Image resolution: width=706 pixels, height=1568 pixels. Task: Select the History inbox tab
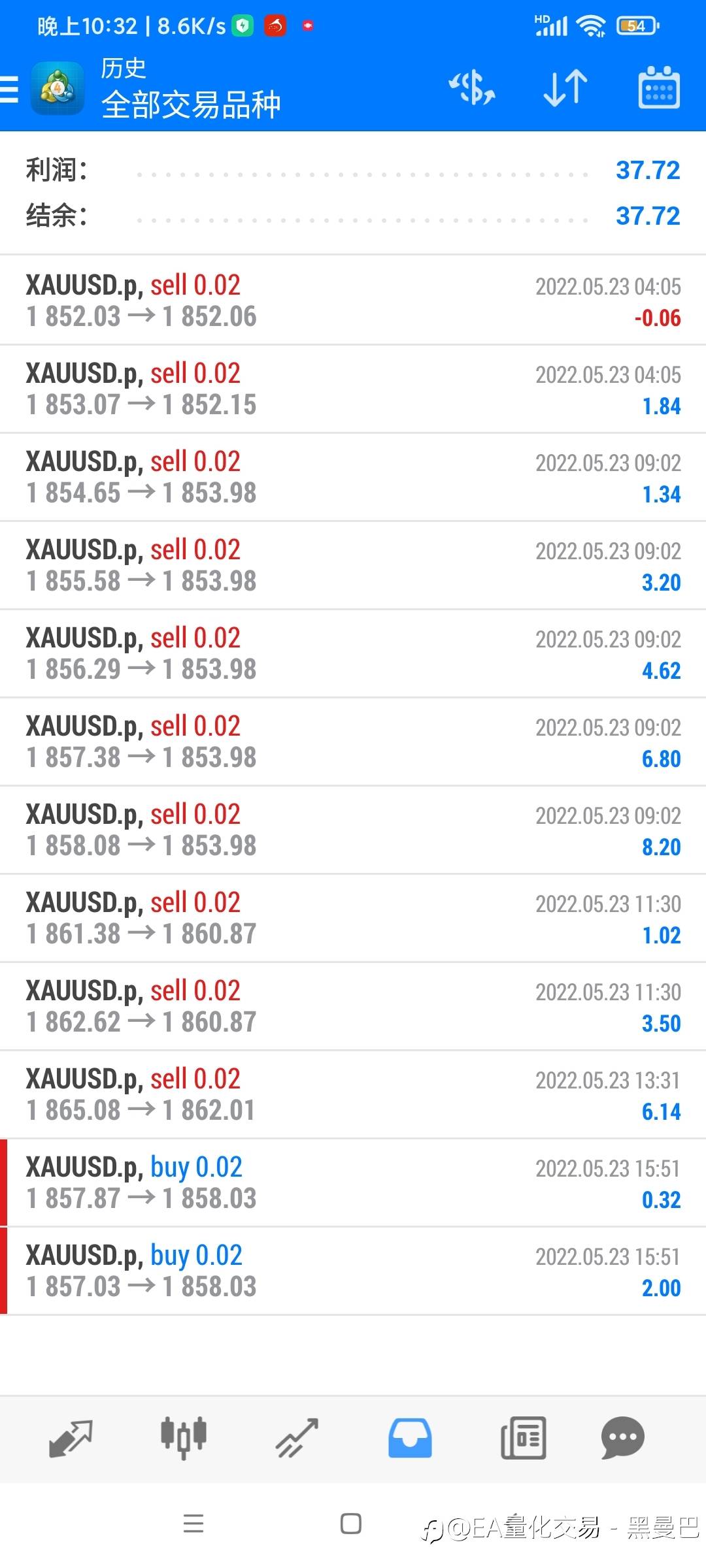click(x=410, y=1438)
